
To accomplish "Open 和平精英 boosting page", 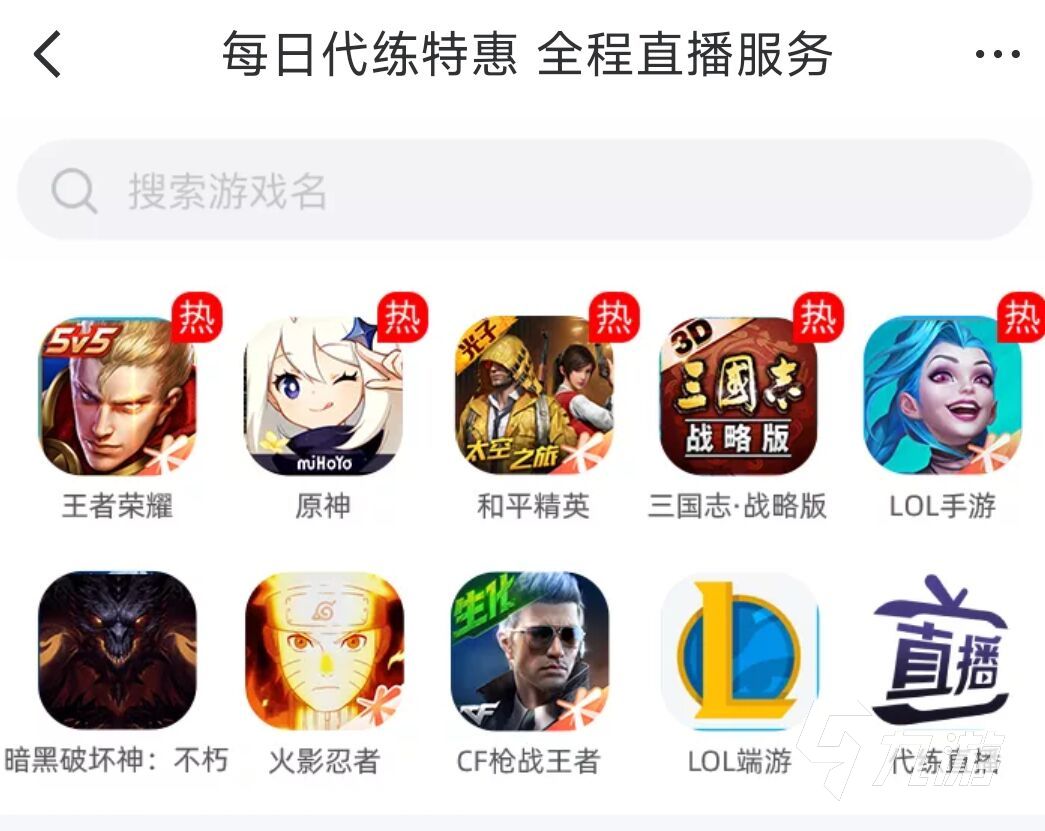I will [x=533, y=397].
